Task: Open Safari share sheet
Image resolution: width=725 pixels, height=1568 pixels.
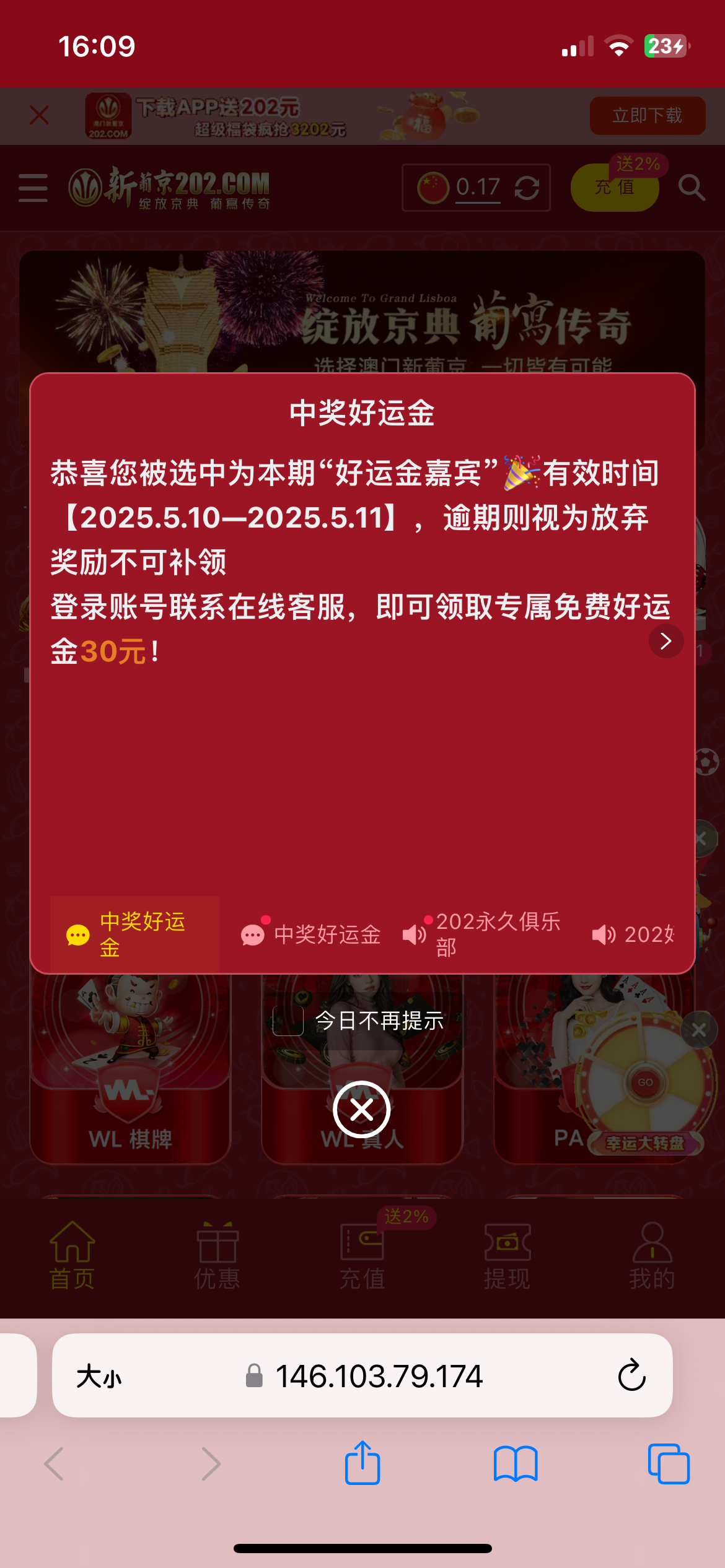Action: click(x=362, y=1463)
